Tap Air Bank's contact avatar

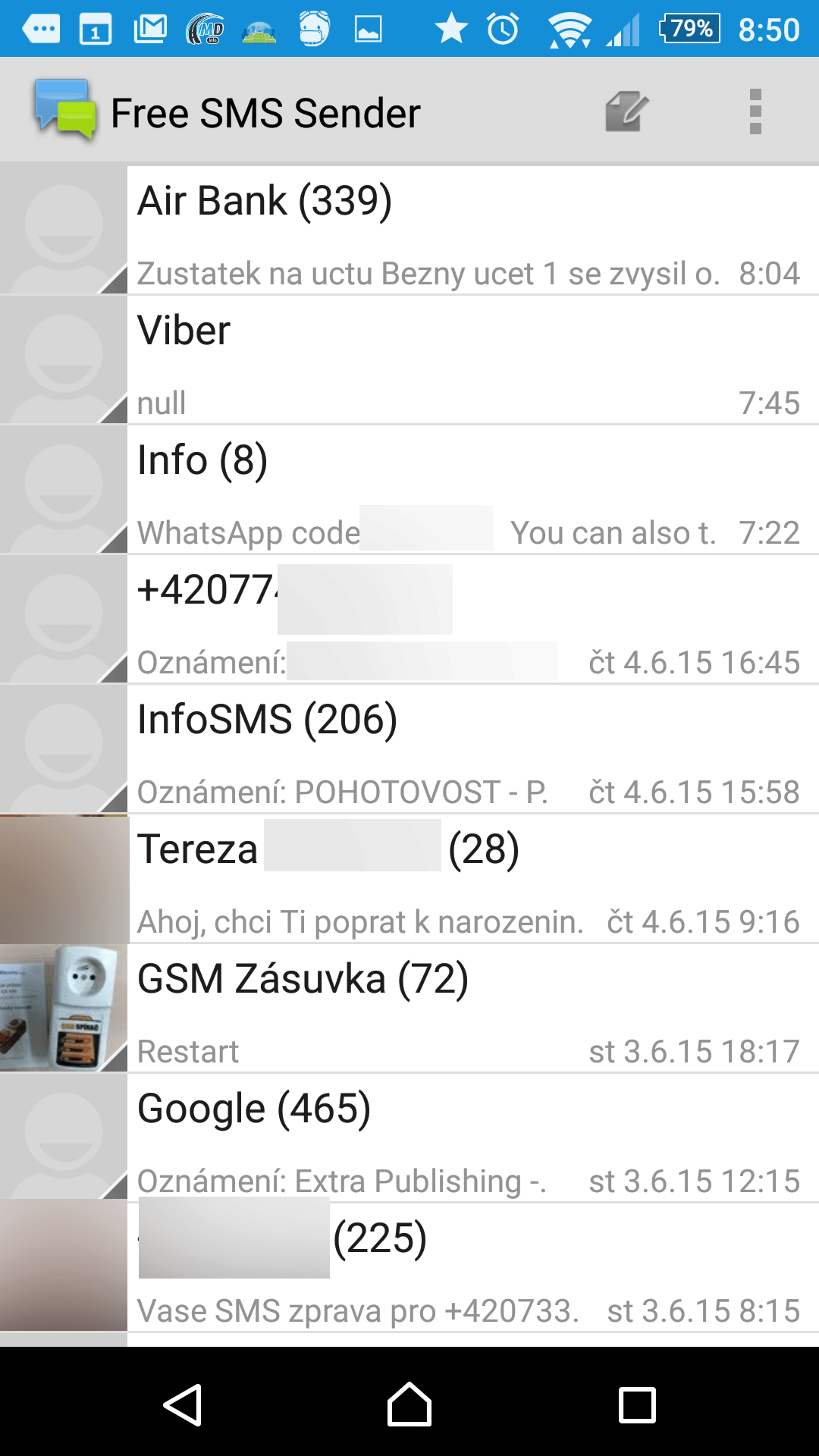pyautogui.click(x=64, y=231)
